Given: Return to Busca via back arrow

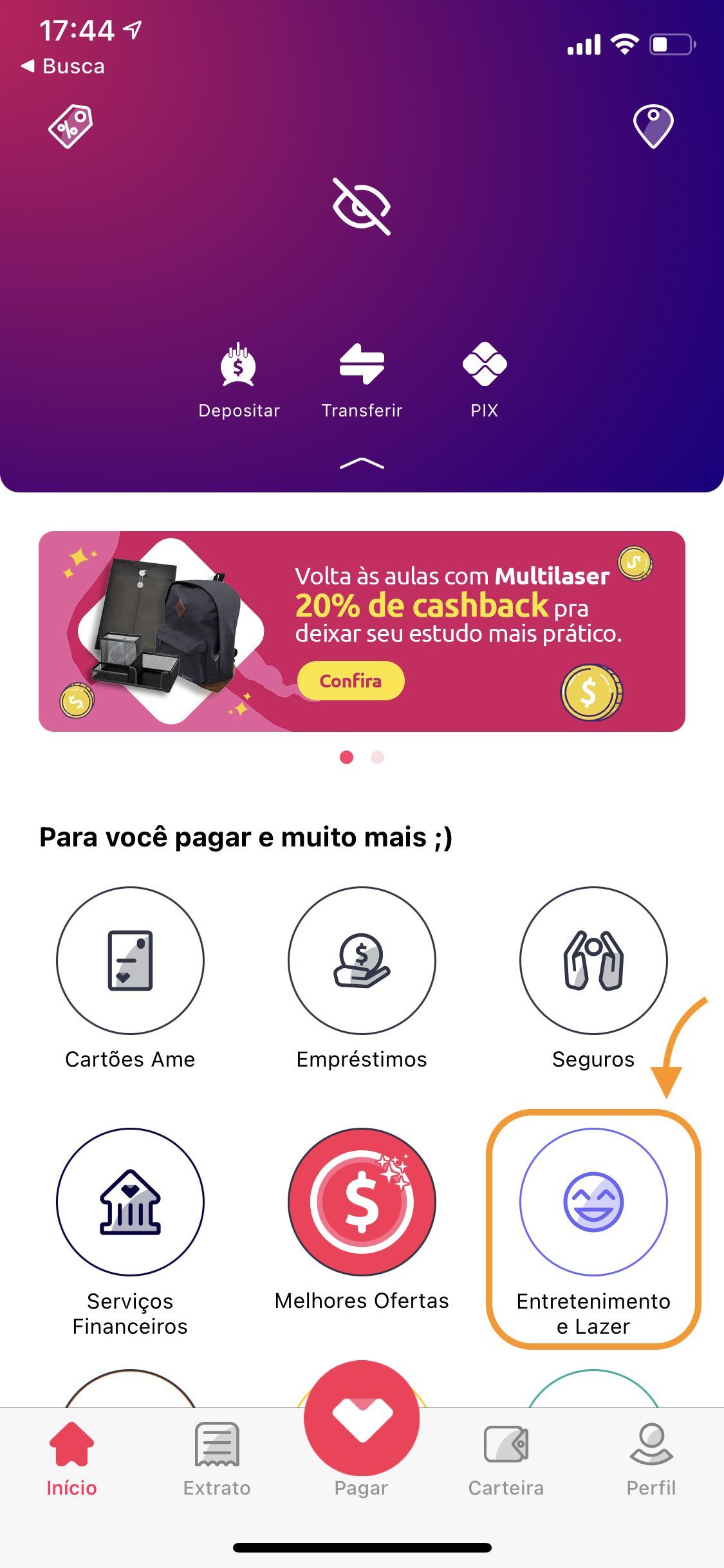Looking at the screenshot, I should click(x=62, y=66).
